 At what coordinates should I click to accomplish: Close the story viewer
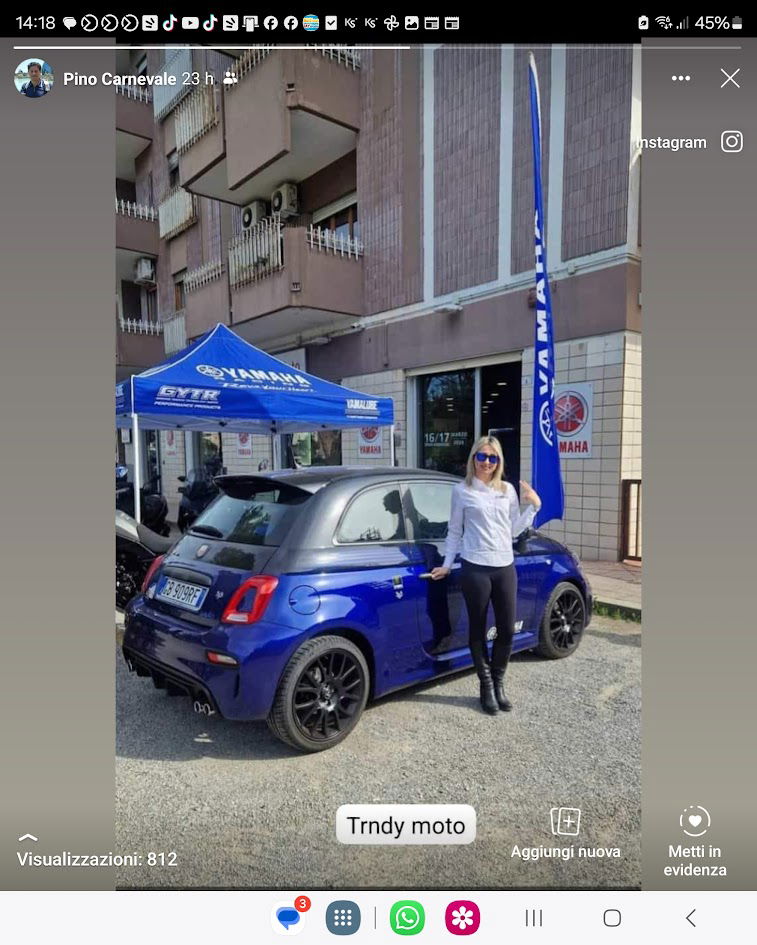[x=730, y=78]
